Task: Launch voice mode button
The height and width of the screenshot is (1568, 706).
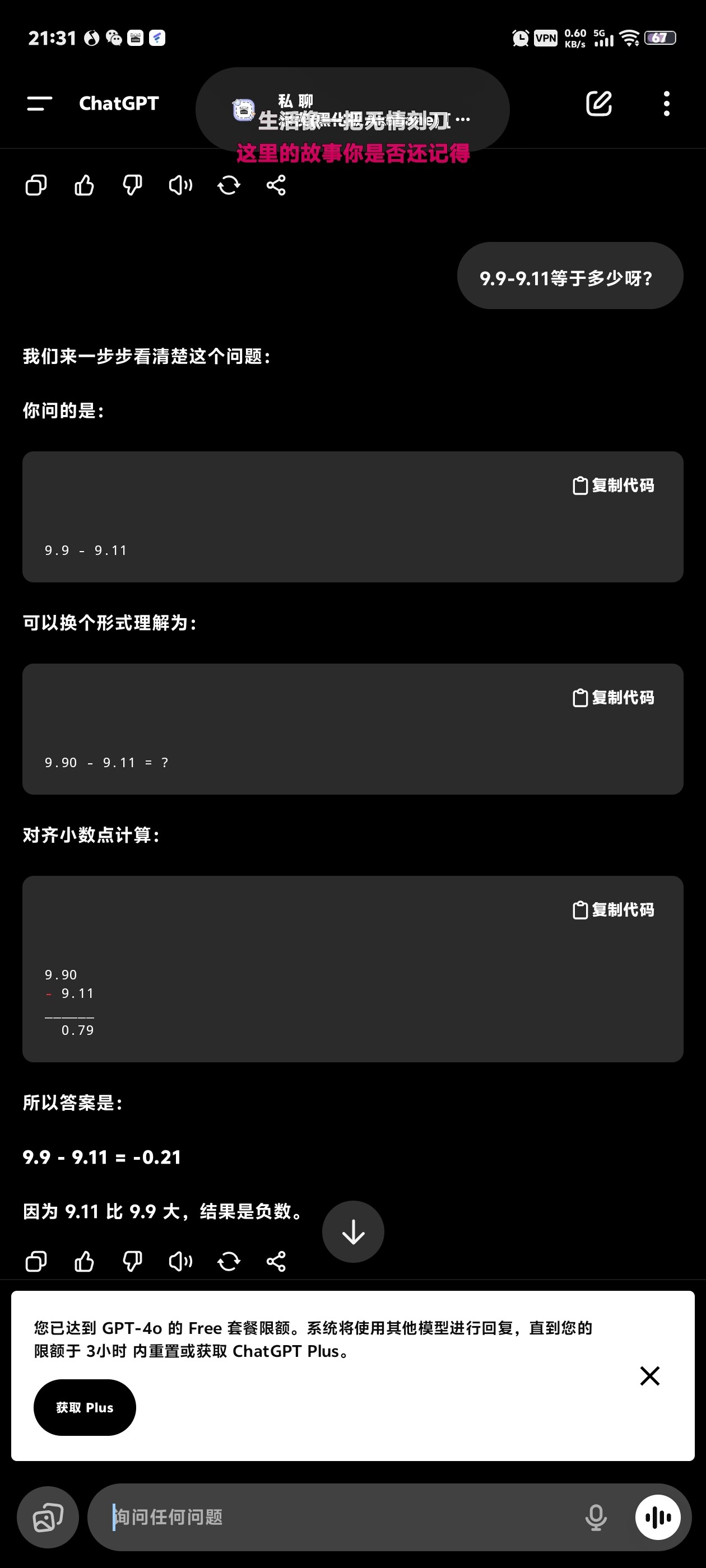Action: [x=658, y=1517]
